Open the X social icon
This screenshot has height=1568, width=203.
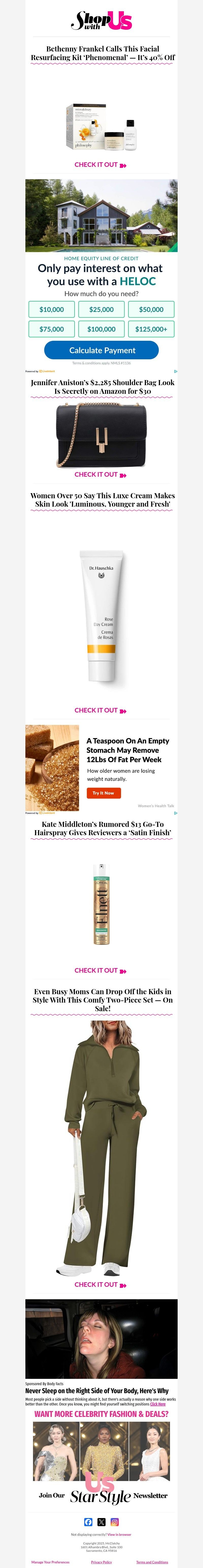[x=101, y=1522]
